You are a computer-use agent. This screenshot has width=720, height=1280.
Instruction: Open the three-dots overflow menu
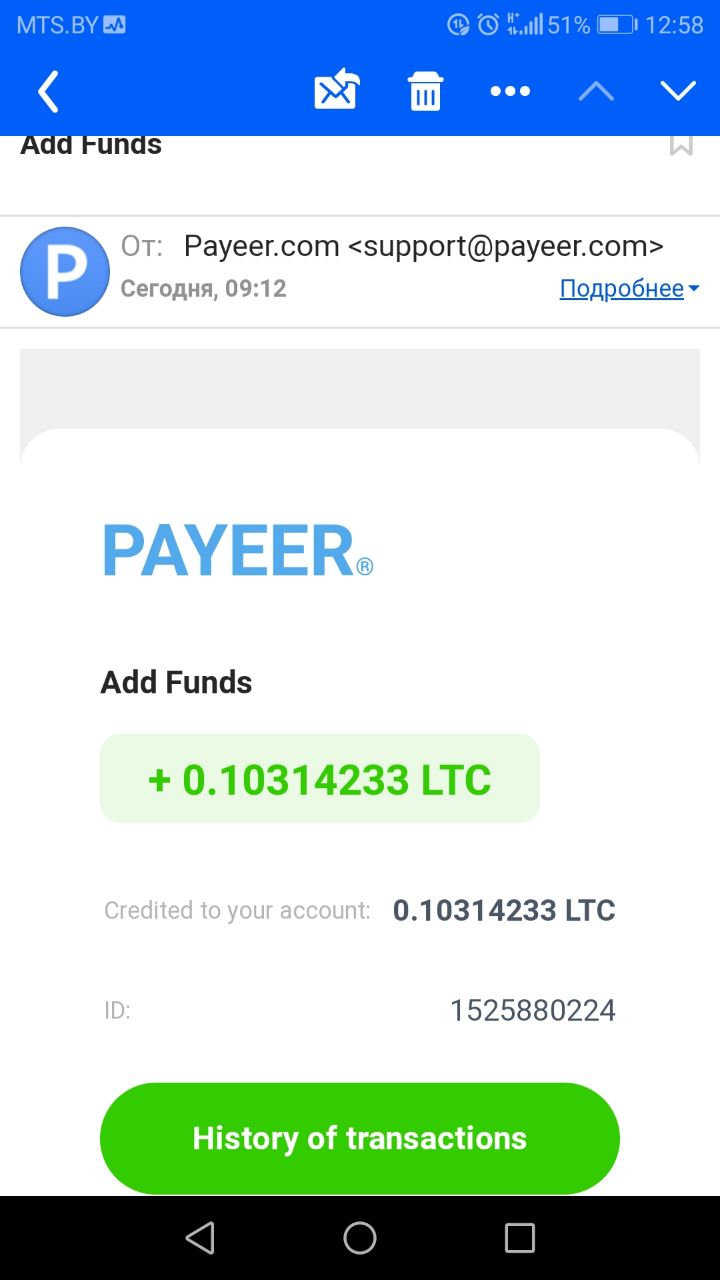(510, 92)
